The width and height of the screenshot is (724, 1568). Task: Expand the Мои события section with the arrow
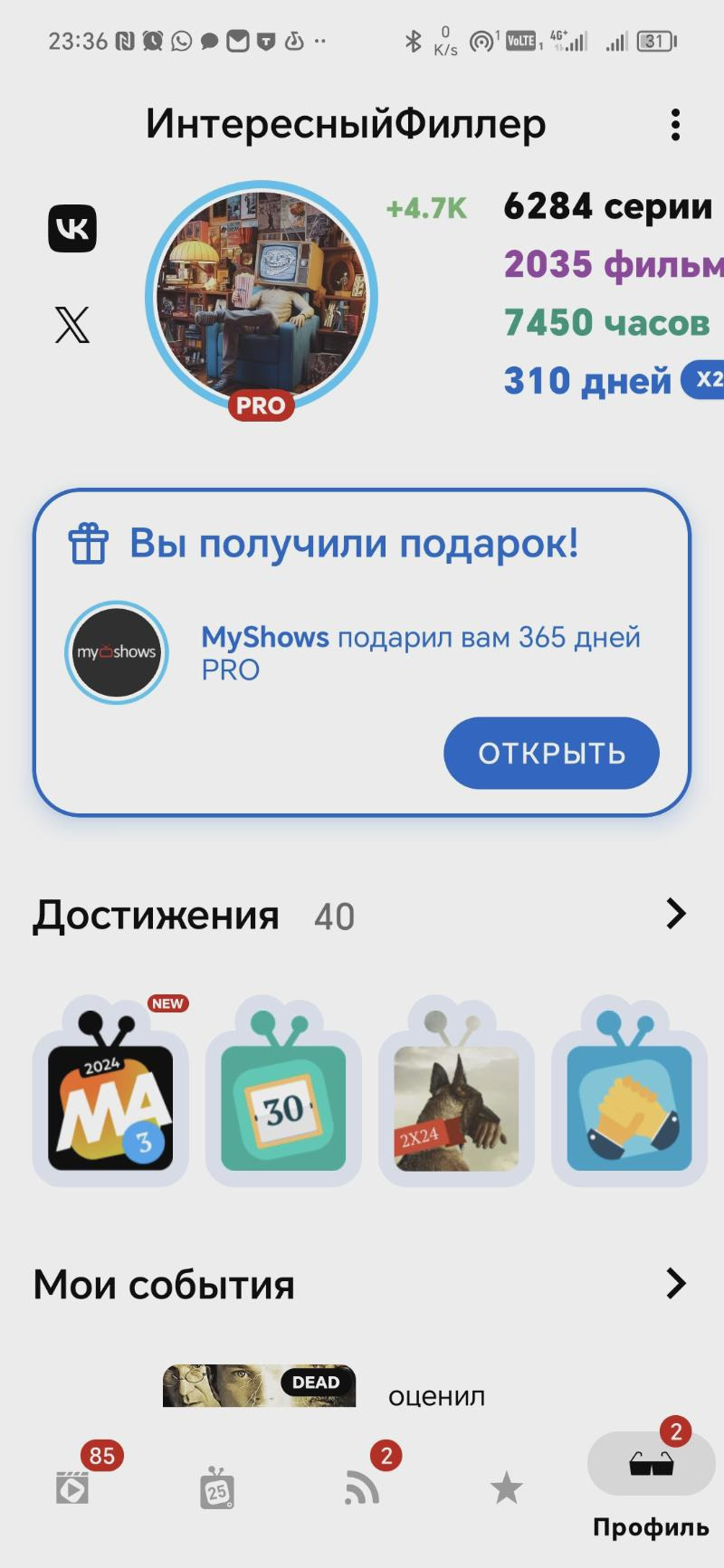(675, 1283)
